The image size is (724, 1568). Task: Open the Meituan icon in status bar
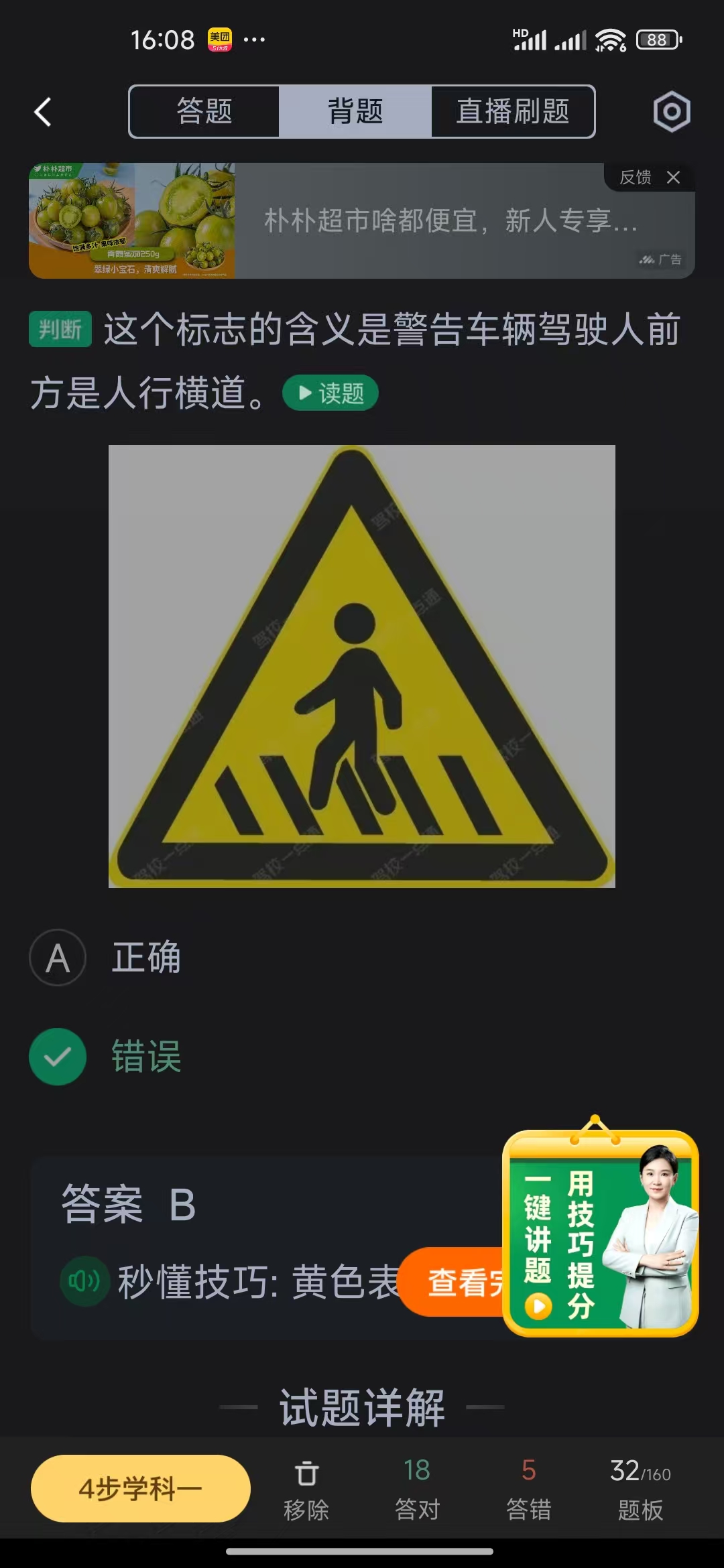(x=219, y=38)
